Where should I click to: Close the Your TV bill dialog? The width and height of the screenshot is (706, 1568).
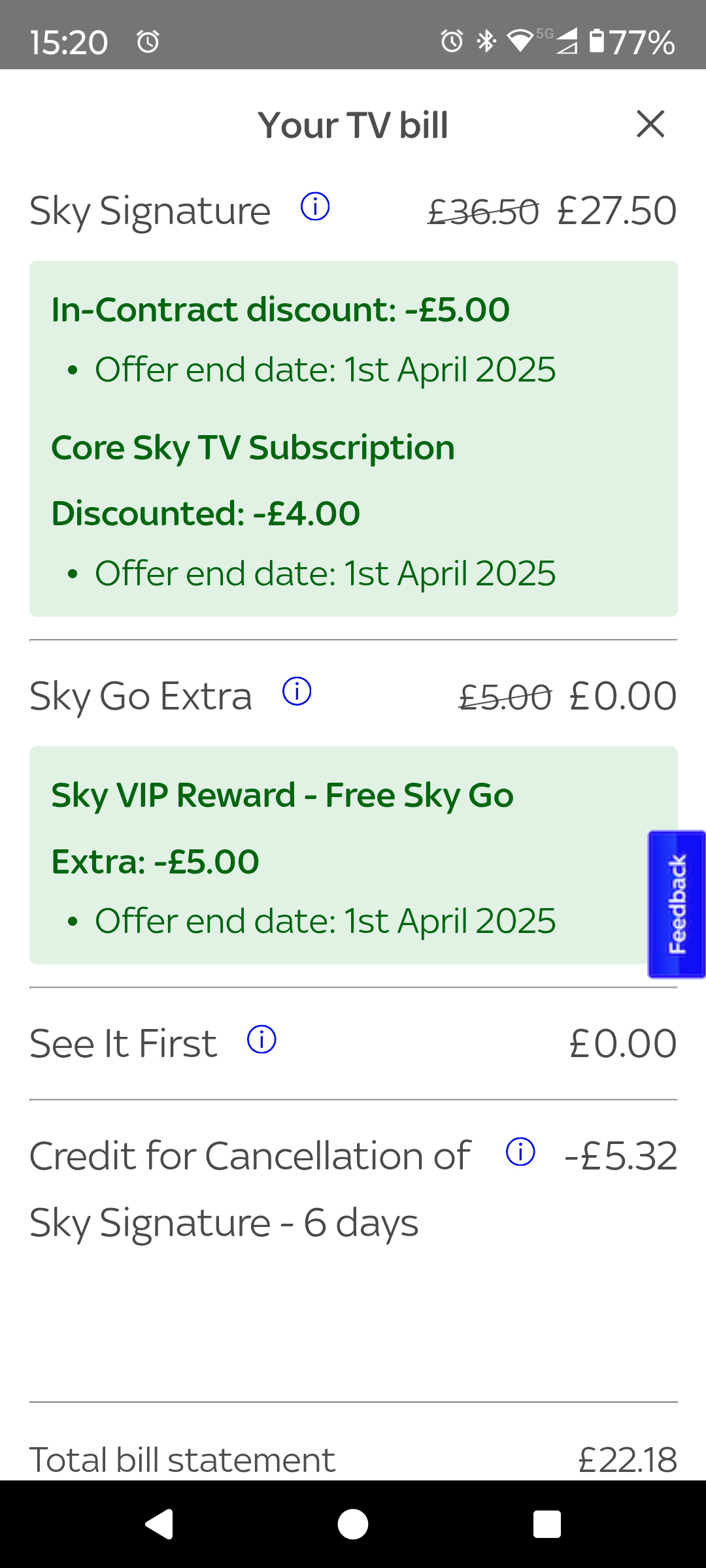pyautogui.click(x=650, y=124)
